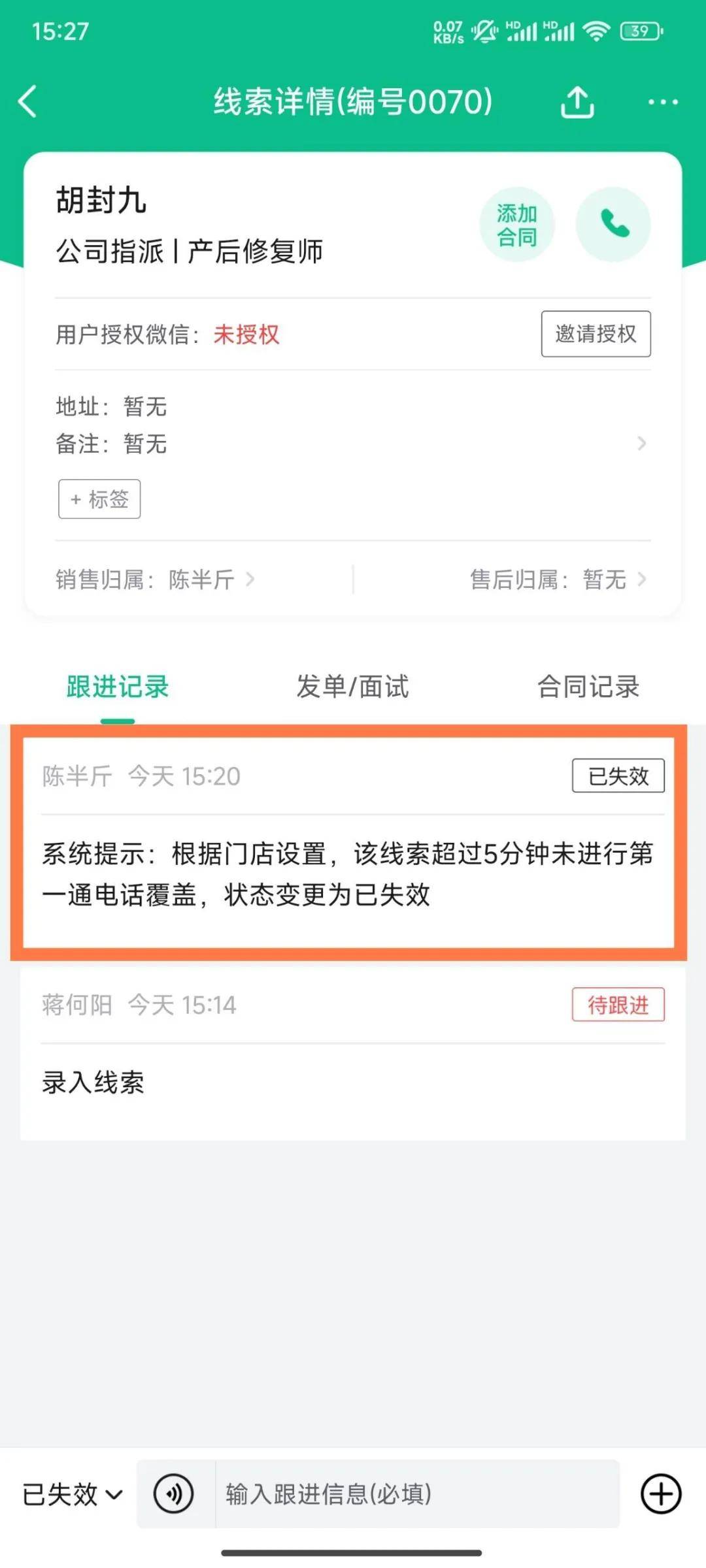Go back from lead details
Screen dimensions: 706x1568
pos(27,102)
